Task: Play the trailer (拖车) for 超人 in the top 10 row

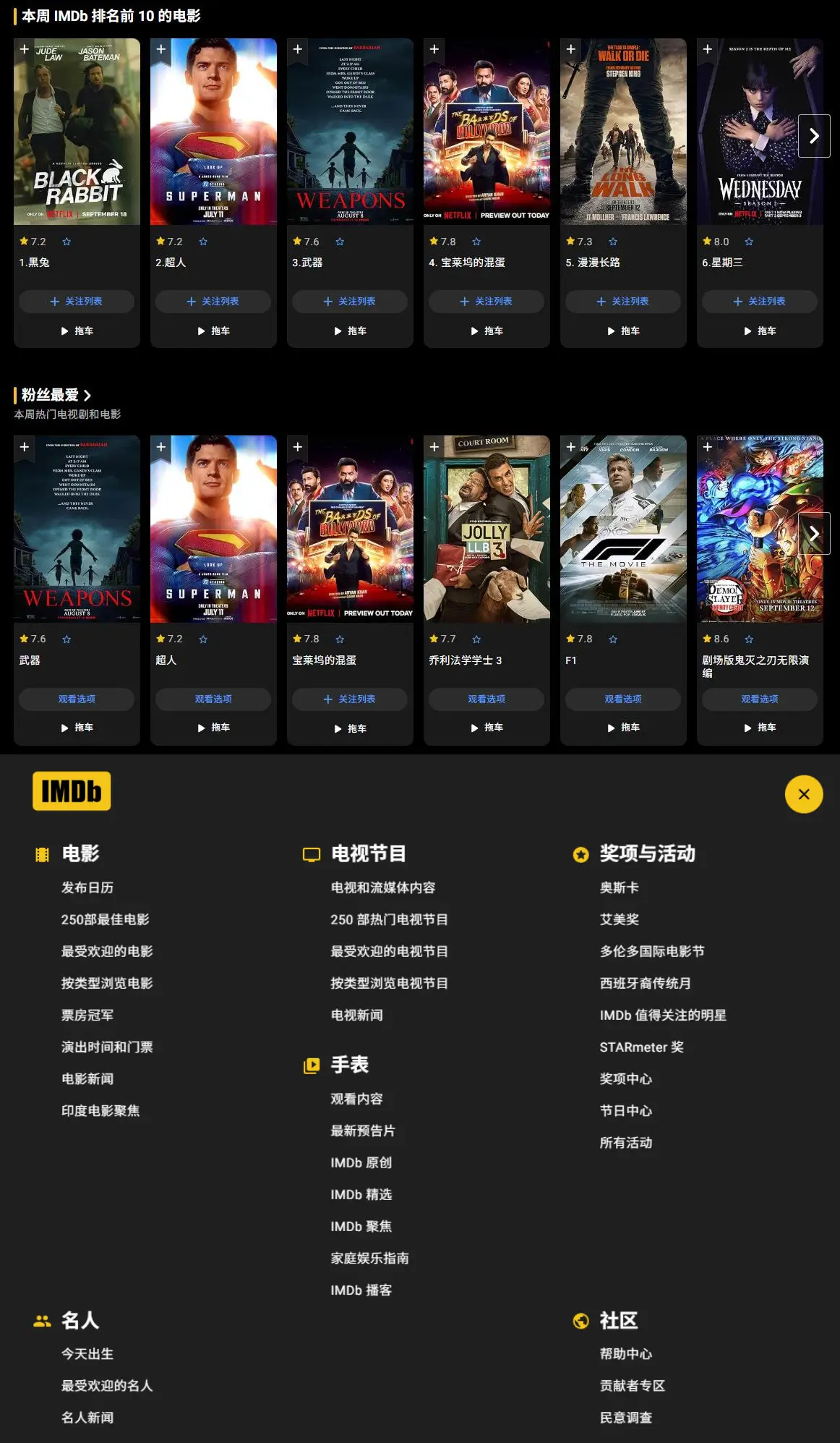Action: click(213, 331)
